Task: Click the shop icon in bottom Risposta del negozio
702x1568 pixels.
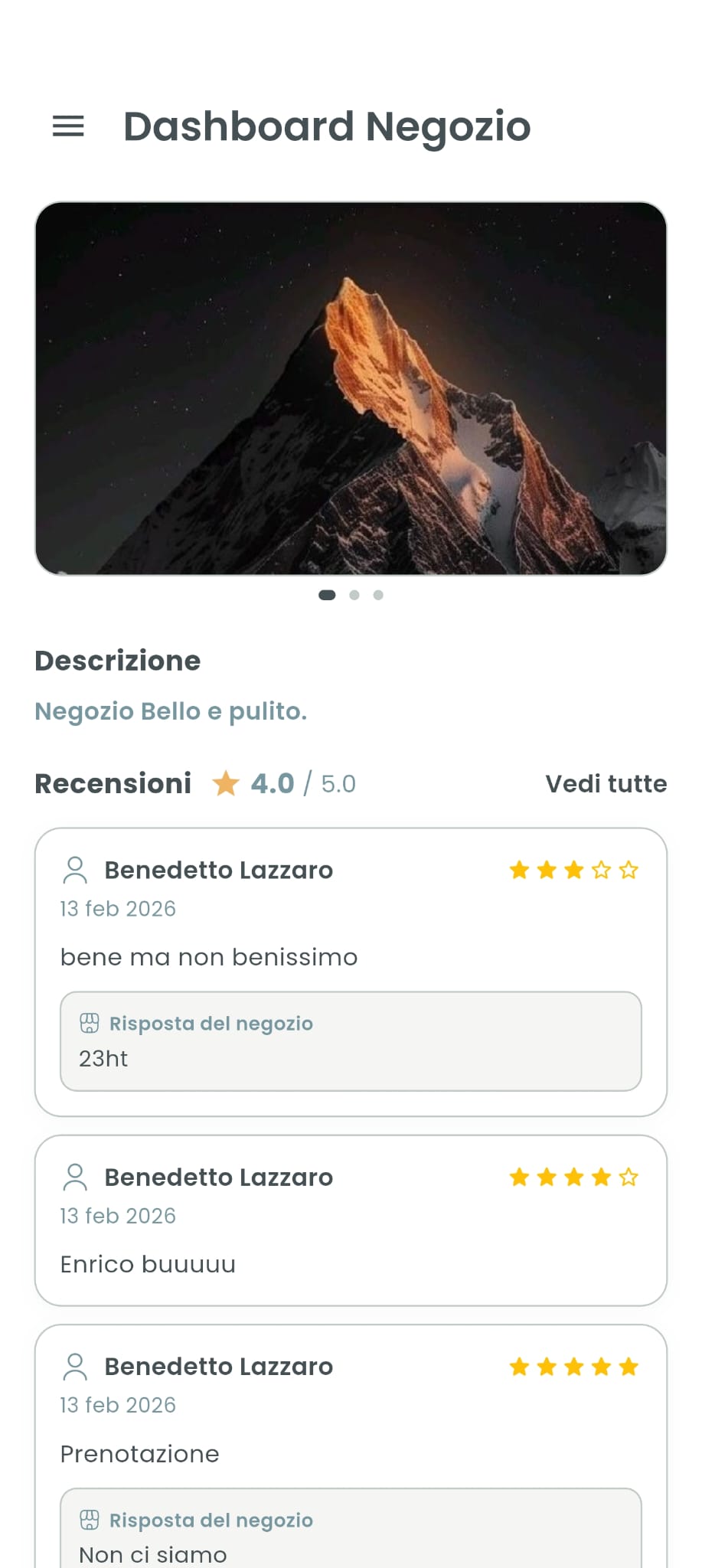Action: [x=89, y=1519]
